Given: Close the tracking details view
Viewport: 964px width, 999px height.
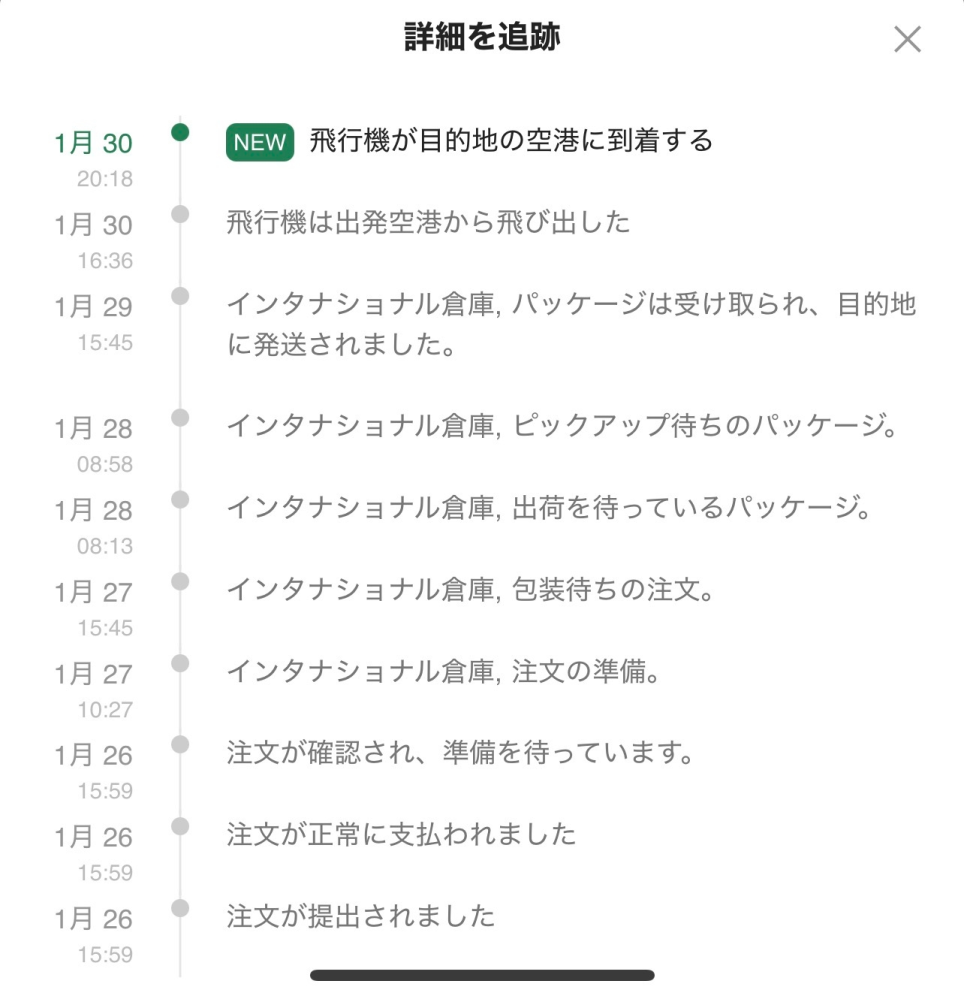Looking at the screenshot, I should tap(907, 39).
